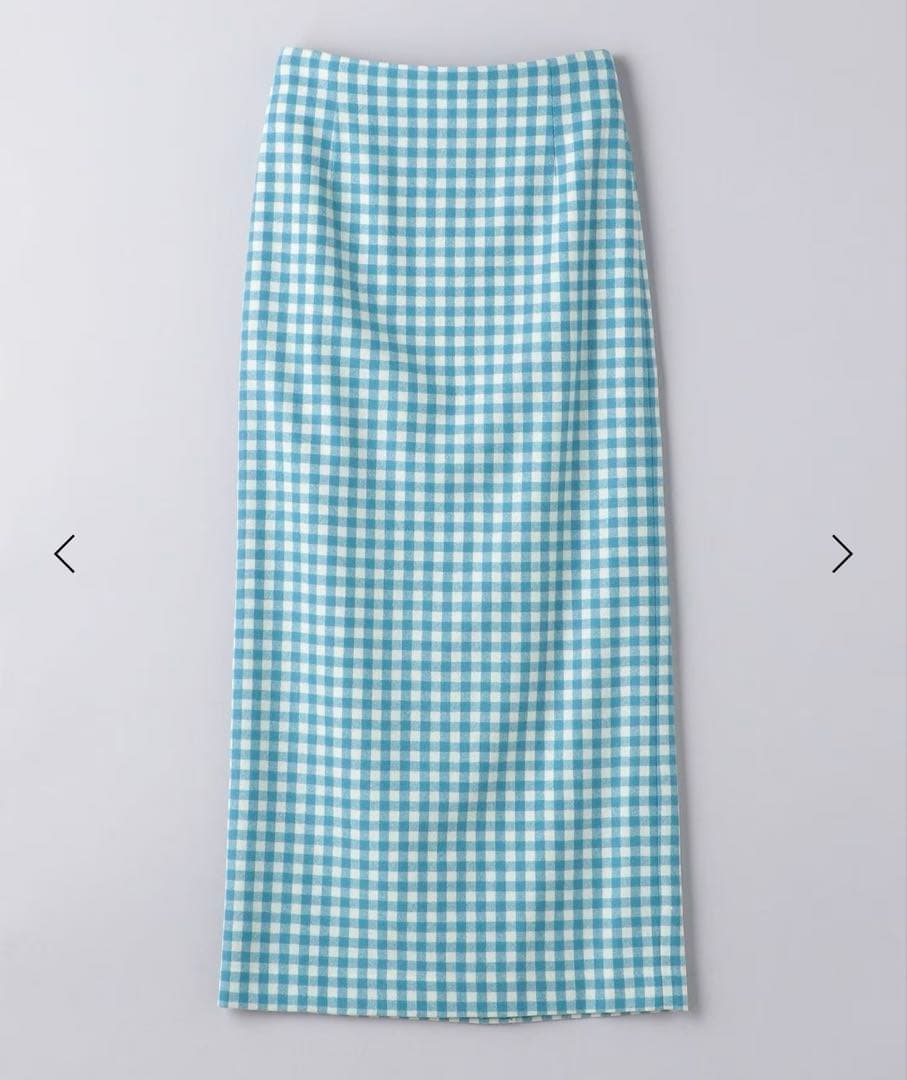Open the next product view with right chevron

point(842,553)
